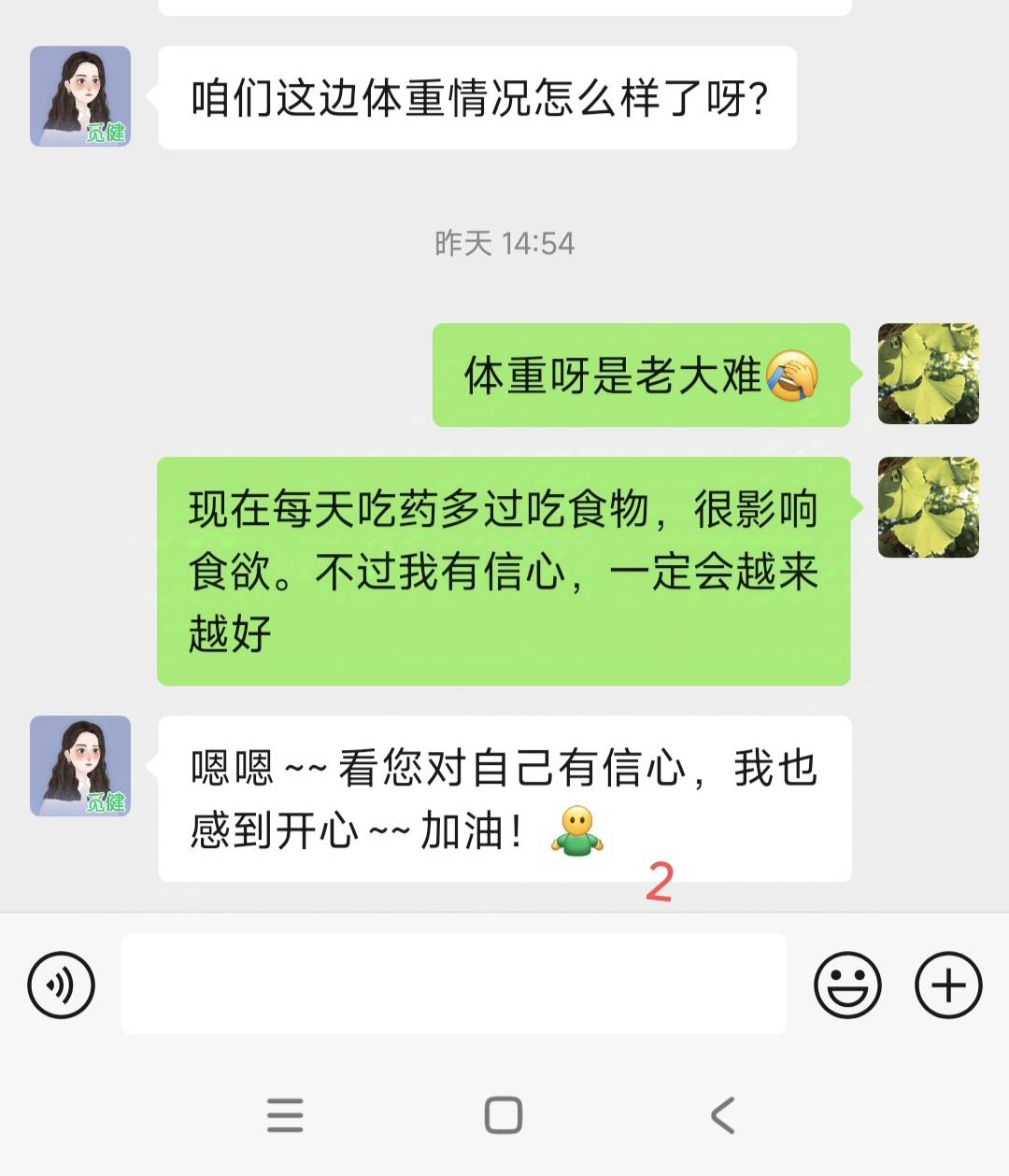Select the 嗯嗯看您对自己有信心 white message bubble
Screen dimensions: 1009x1176
[x=504, y=799]
